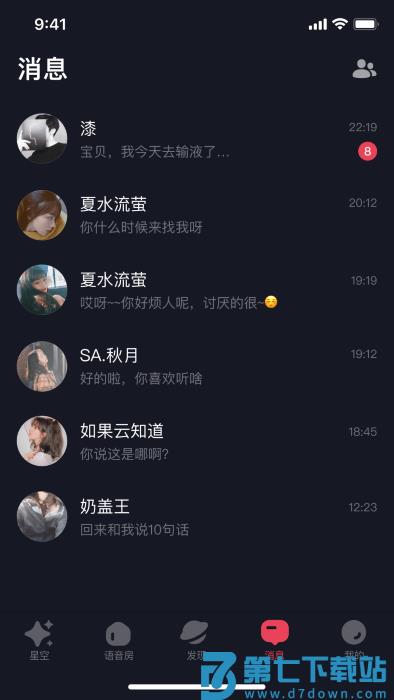This screenshot has height=700, width=394.
Task: Go to the 发现 tab
Action: (195, 640)
